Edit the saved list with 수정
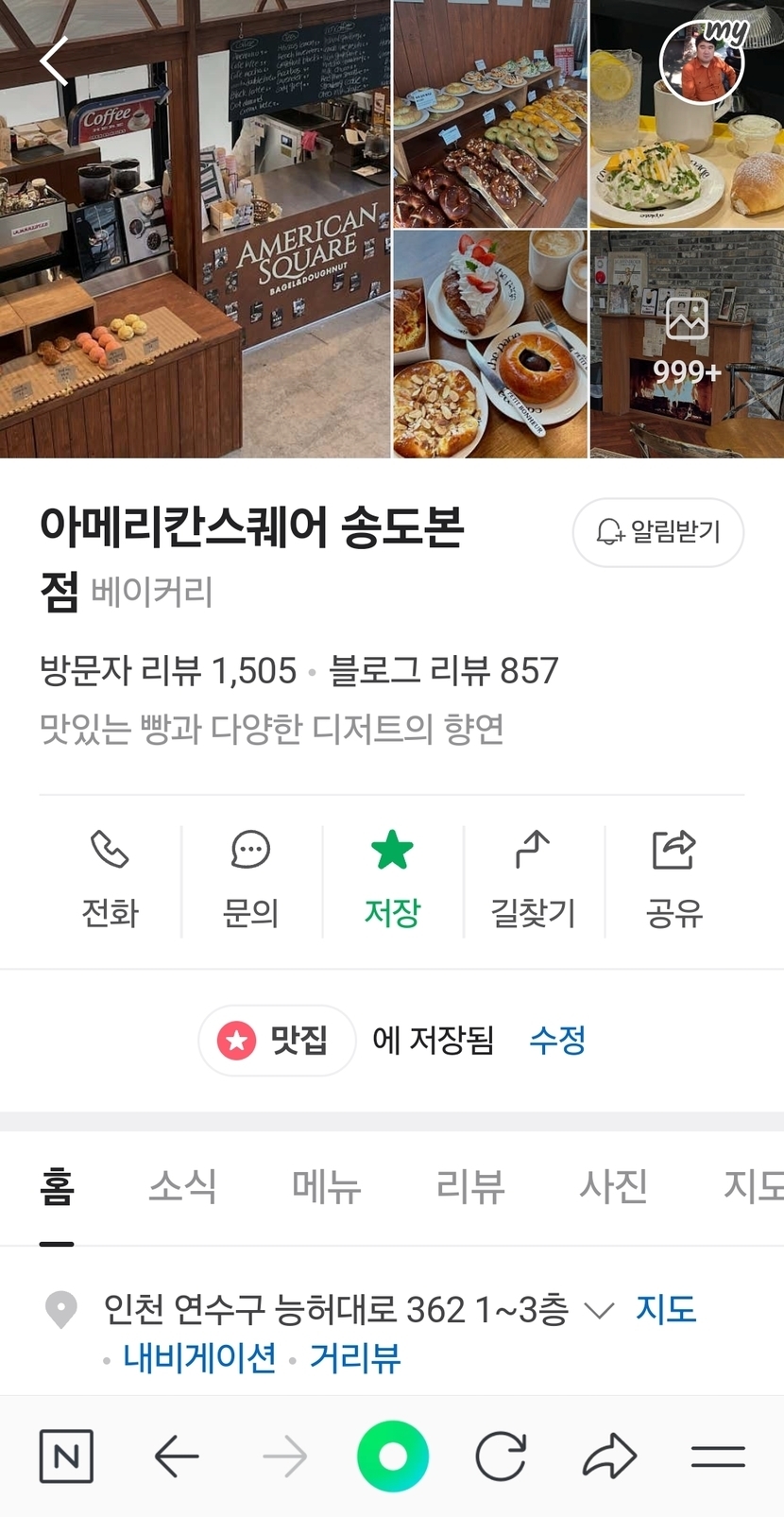The height and width of the screenshot is (1517, 784). pos(557,1041)
